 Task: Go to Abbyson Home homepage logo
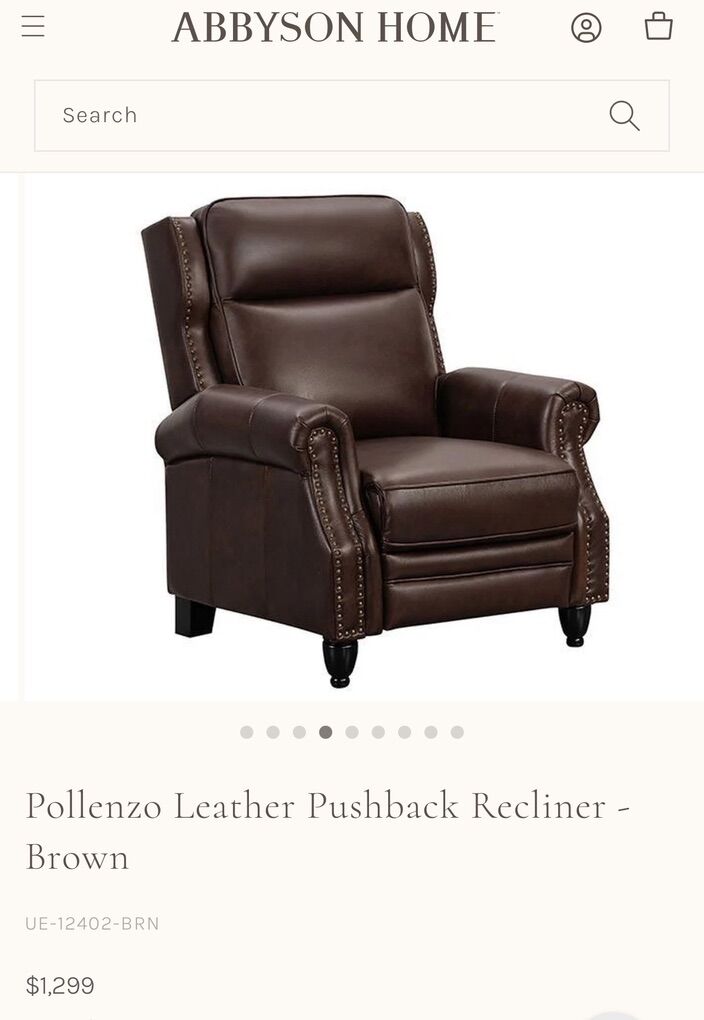click(335, 28)
